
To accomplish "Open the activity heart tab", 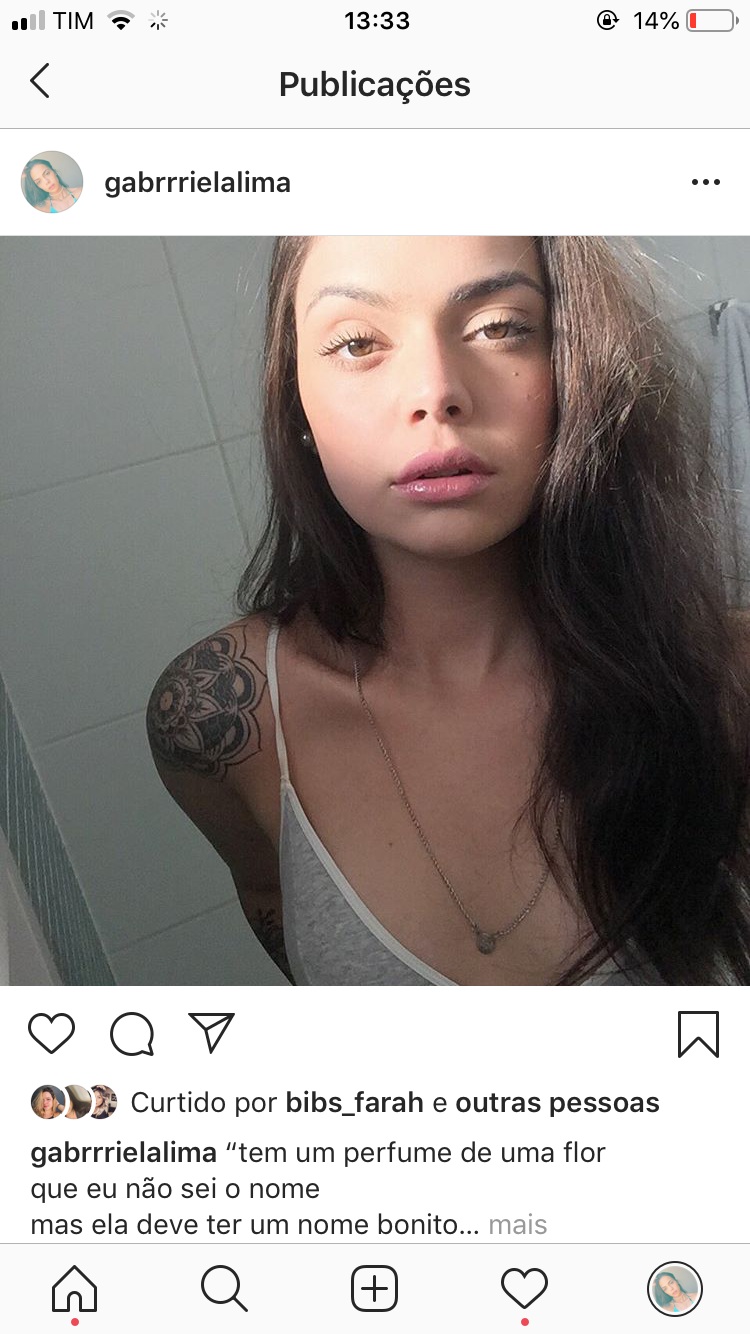I will point(525,1288).
